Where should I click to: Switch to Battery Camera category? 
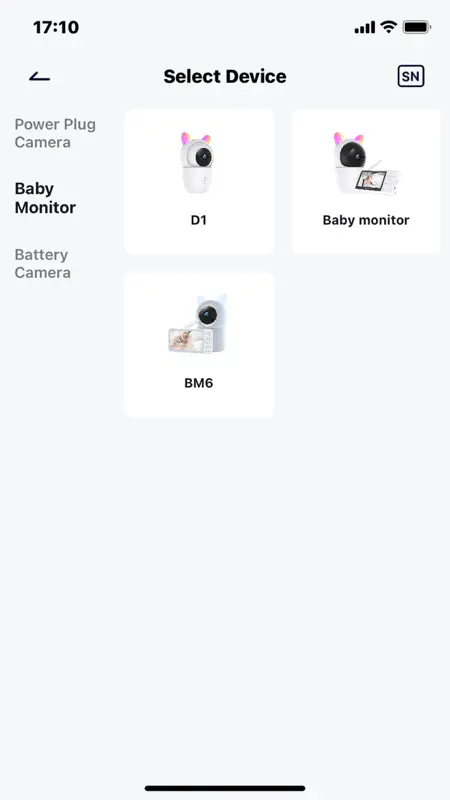(x=43, y=263)
